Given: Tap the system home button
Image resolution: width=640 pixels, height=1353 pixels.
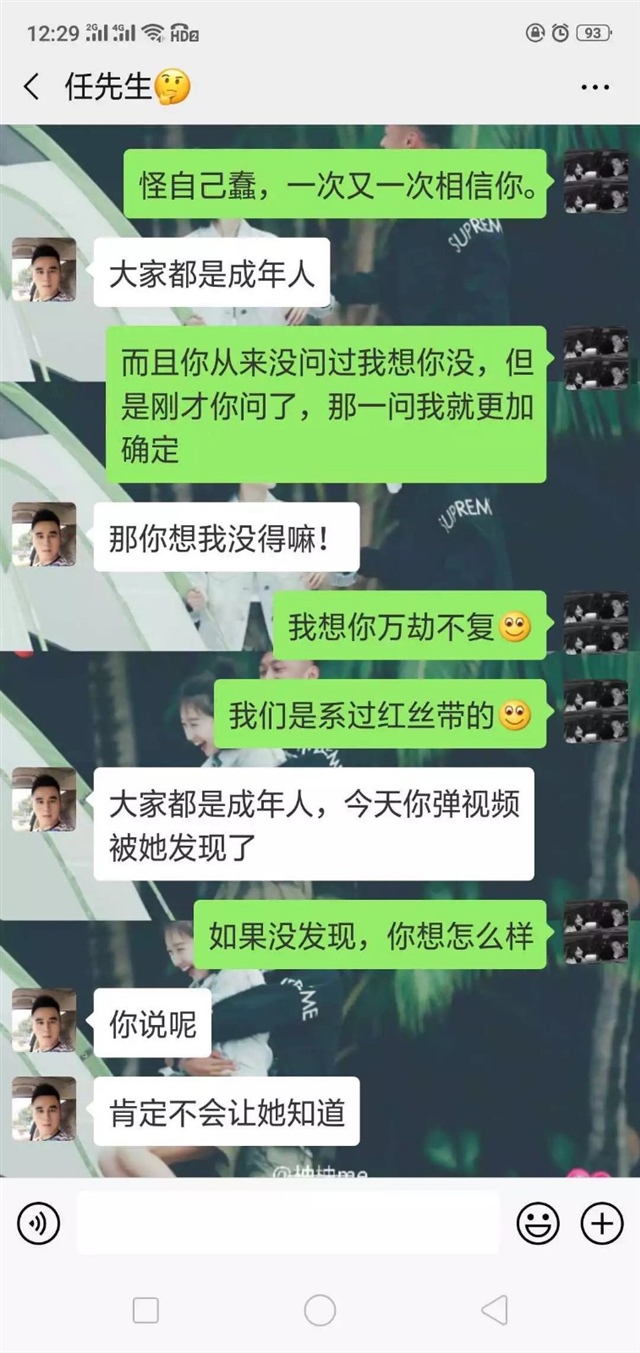Looking at the screenshot, I should 320,1310.
